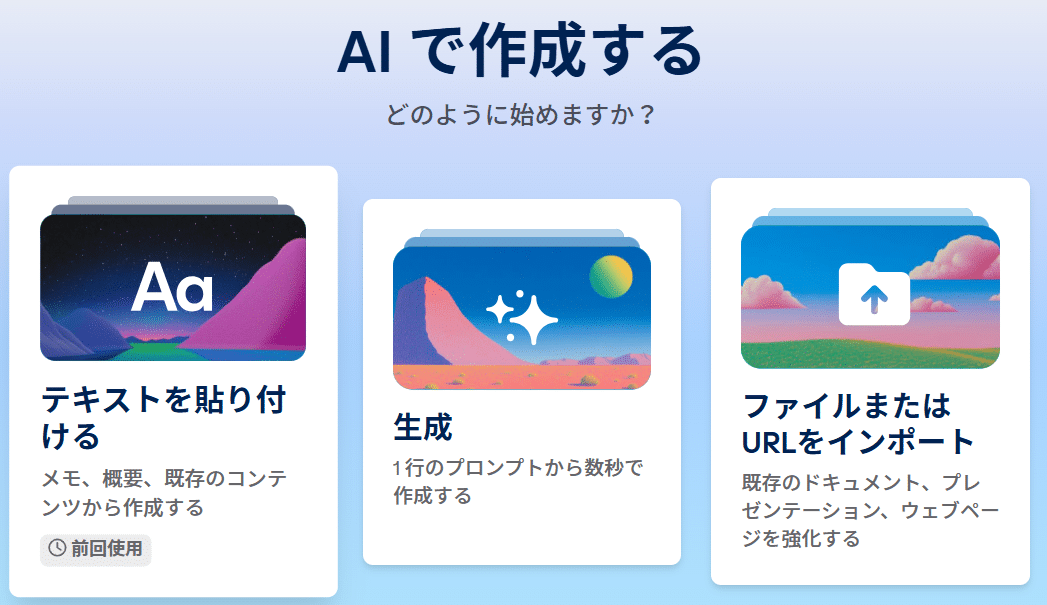Choose ファイルまたはURLをインポート card

point(870,380)
